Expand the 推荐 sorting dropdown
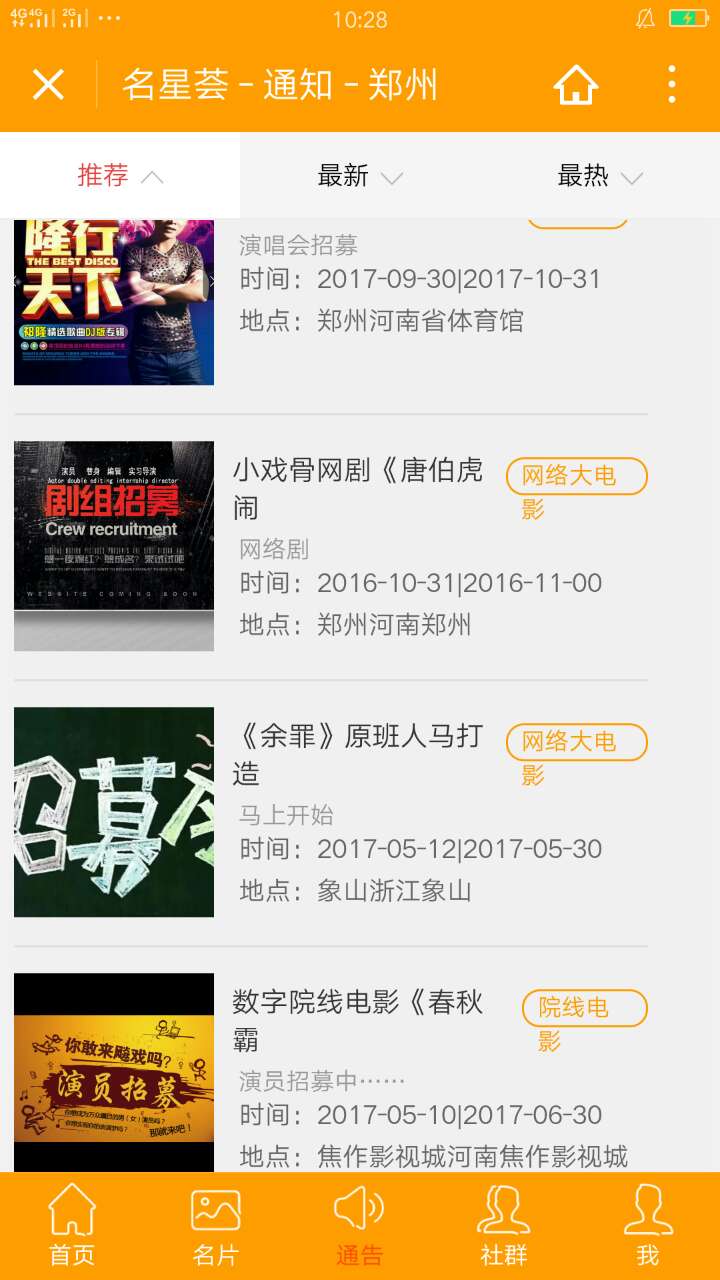Image resolution: width=720 pixels, height=1280 pixels. point(120,176)
